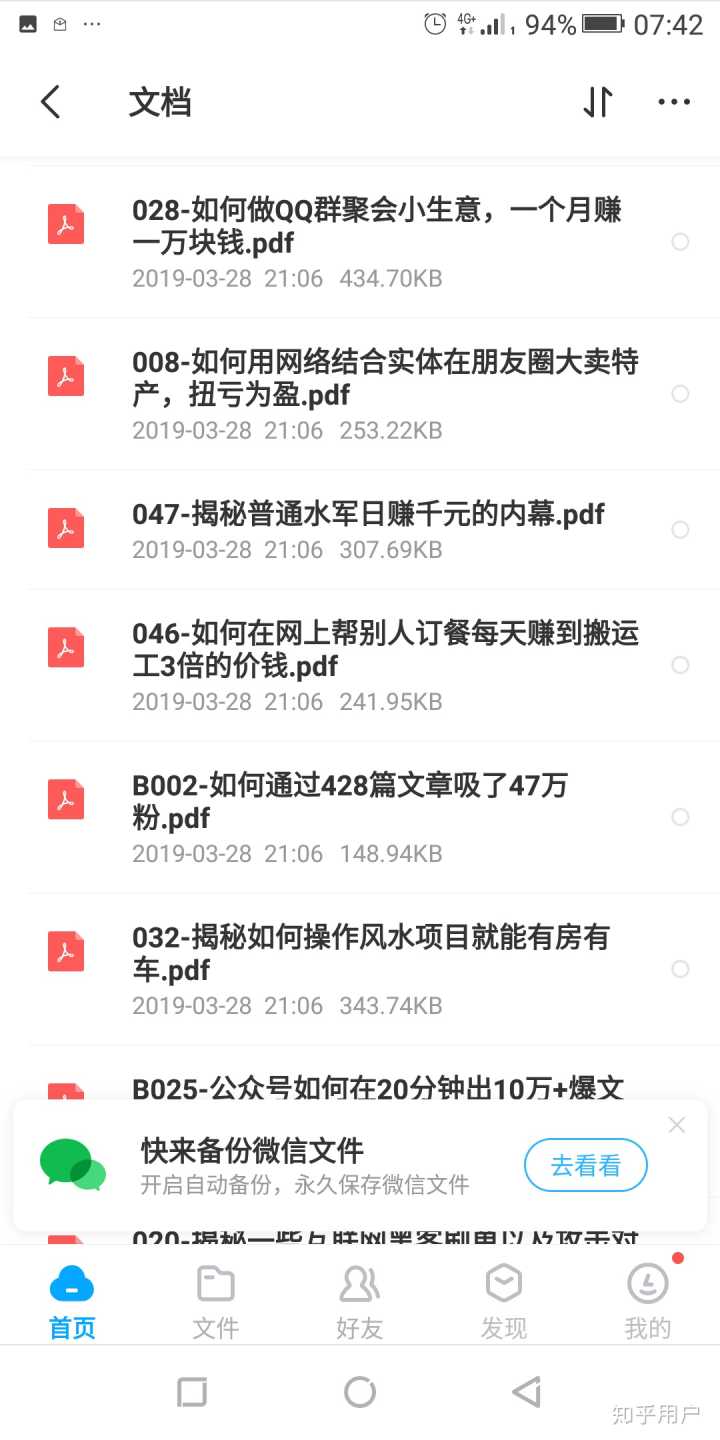
Task: Open the 047 揭秘普通水军 PDF
Action: [368, 514]
